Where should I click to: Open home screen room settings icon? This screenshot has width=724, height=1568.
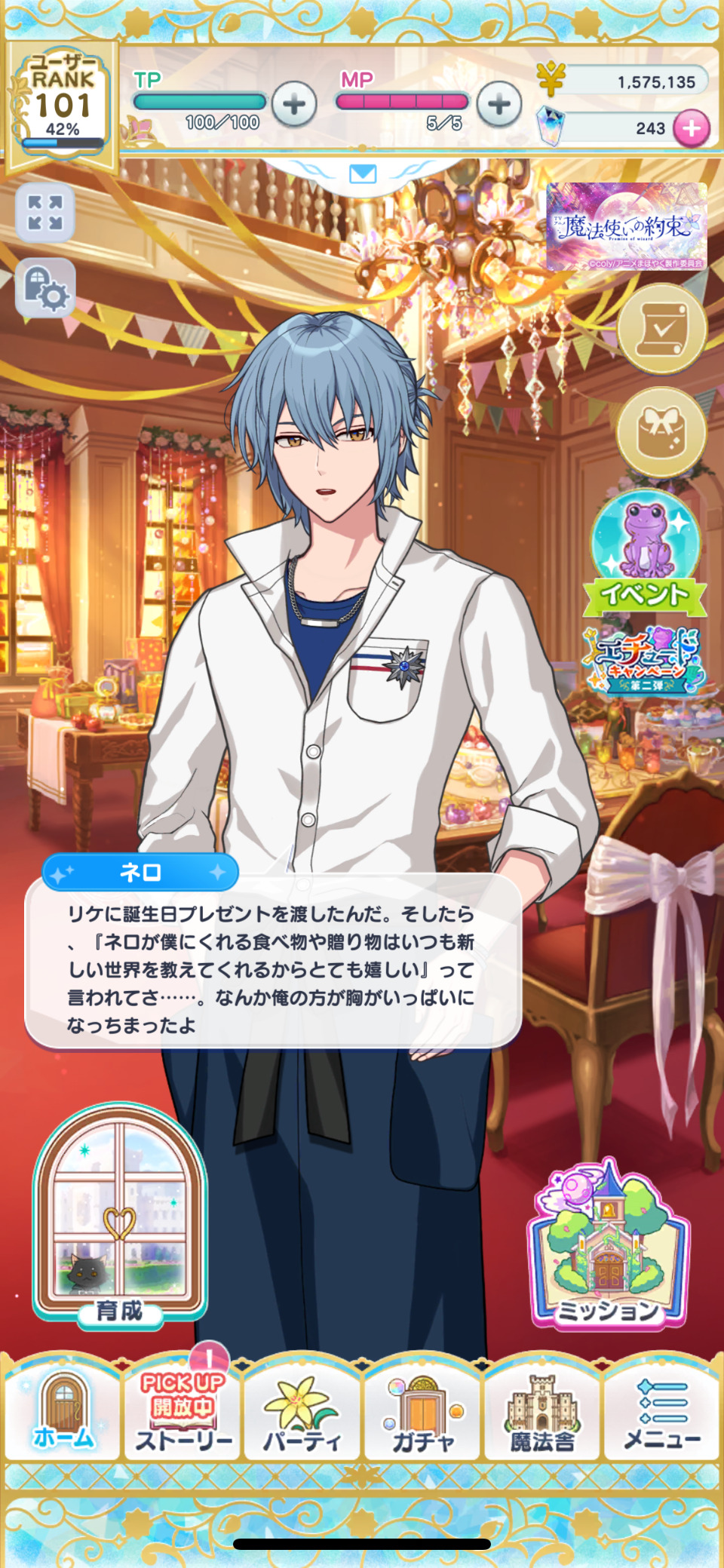(45, 288)
